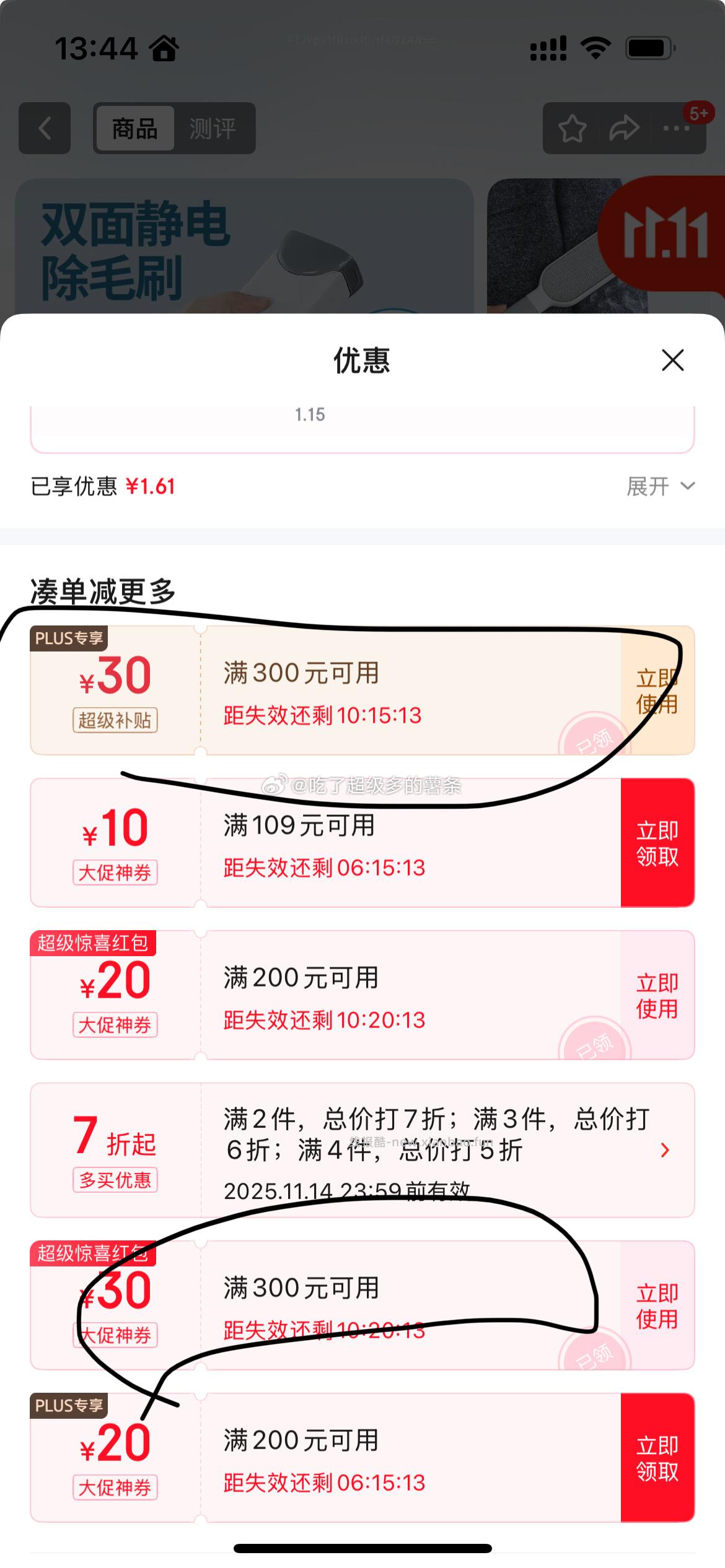Use the ¥30 PLUS 超级补贴 coupon
The width and height of the screenshot is (725, 1568).
pyautogui.click(x=657, y=690)
